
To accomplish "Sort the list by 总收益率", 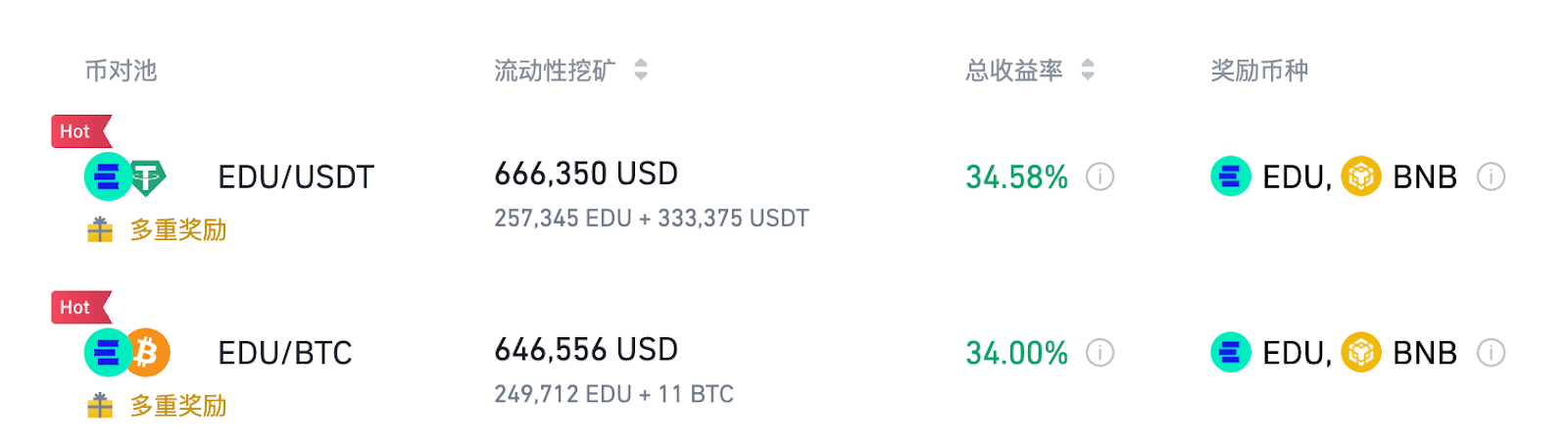I will (1088, 70).
